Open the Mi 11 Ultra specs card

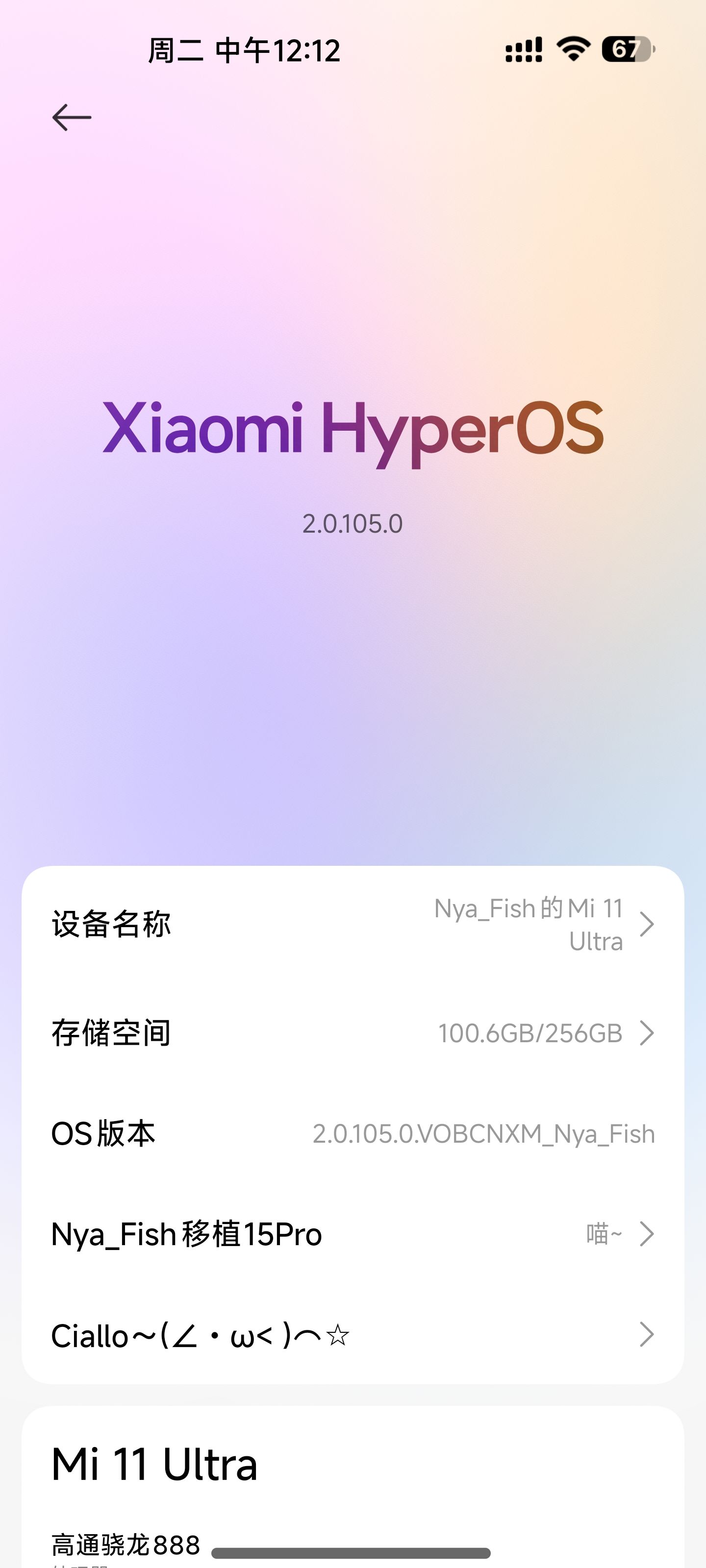click(353, 1485)
